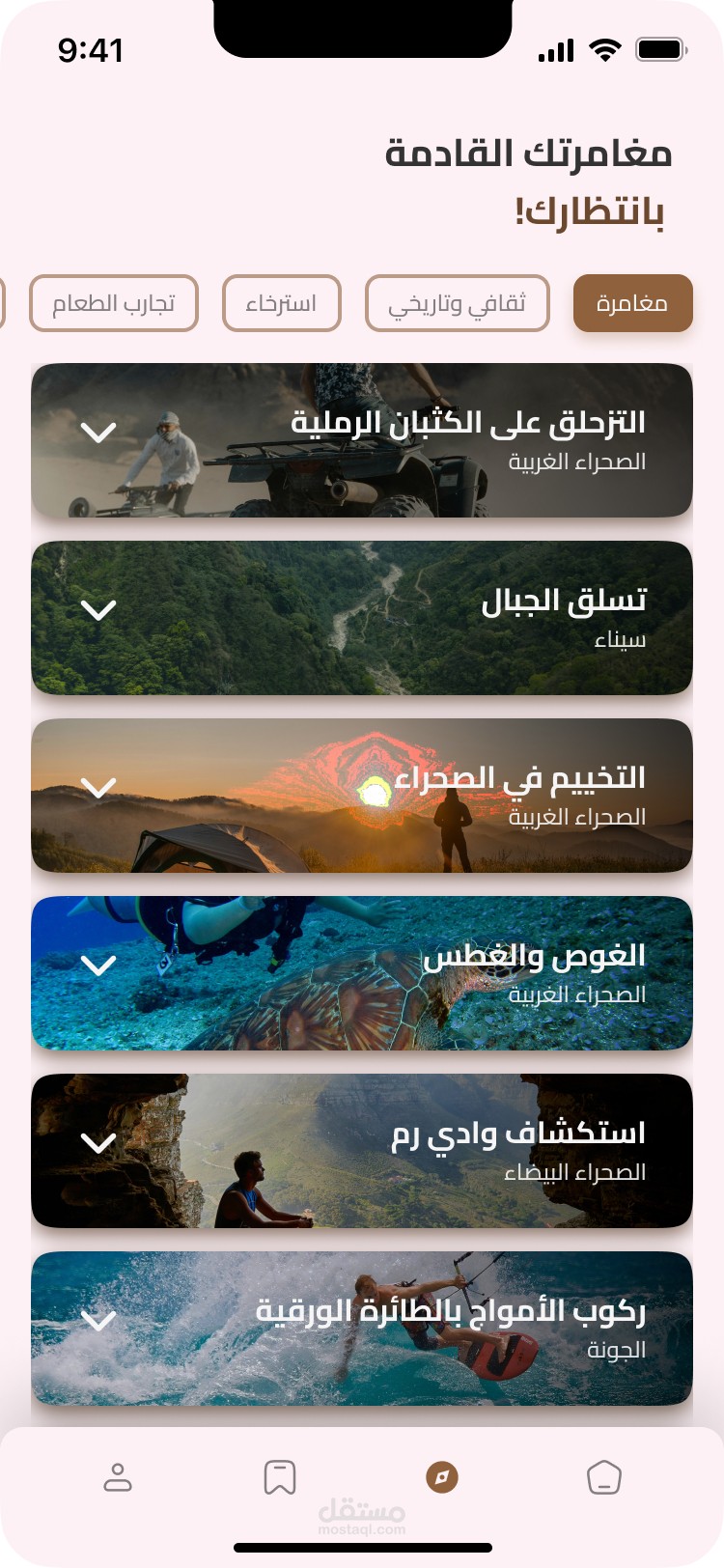This screenshot has height=1568, width=724.
Task: Open the التزحلق على الكثبان الرملية card
Action: coord(362,440)
